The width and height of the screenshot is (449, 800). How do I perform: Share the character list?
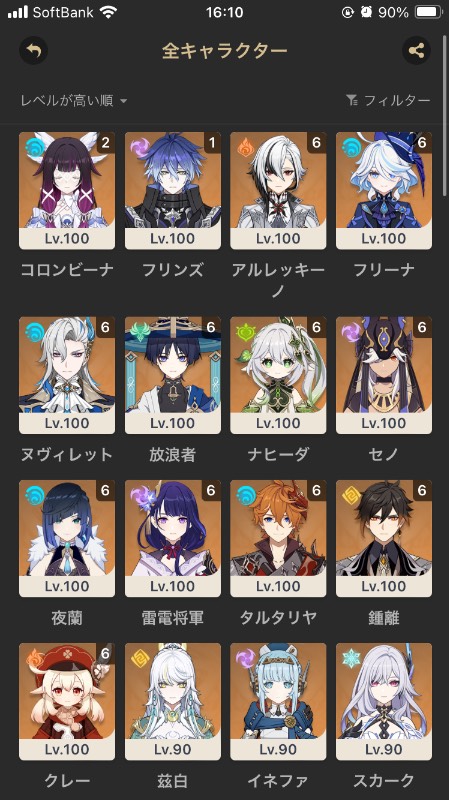point(416,51)
